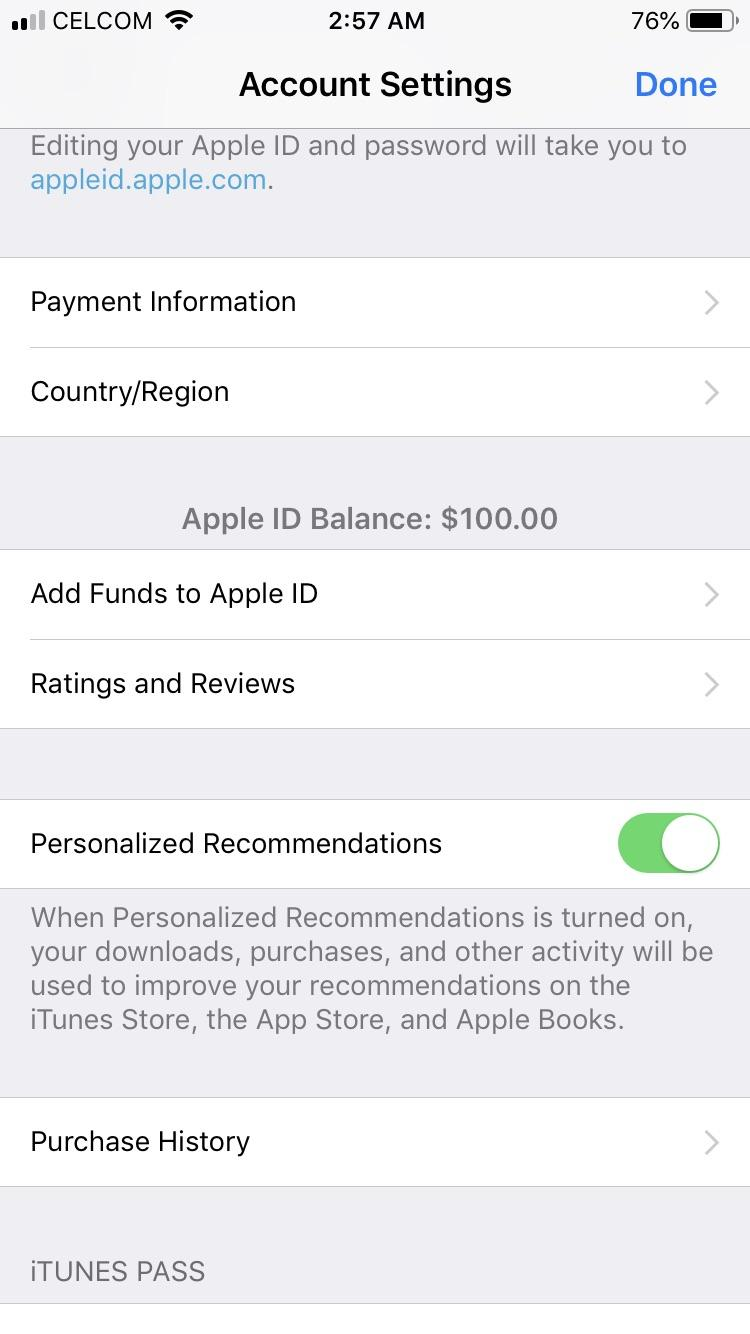The width and height of the screenshot is (750, 1334).
Task: Select Add Funds to Apple ID
Action: pyautogui.click(x=375, y=594)
